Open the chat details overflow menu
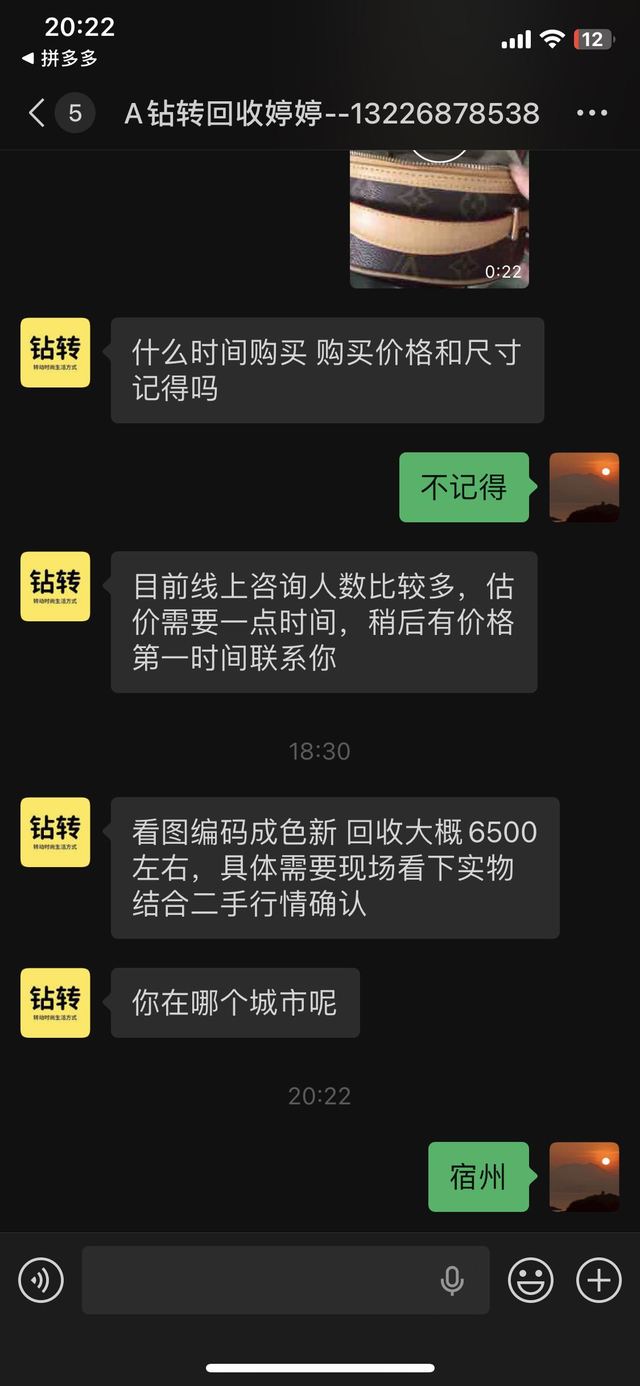This screenshot has width=640, height=1386. 592,113
